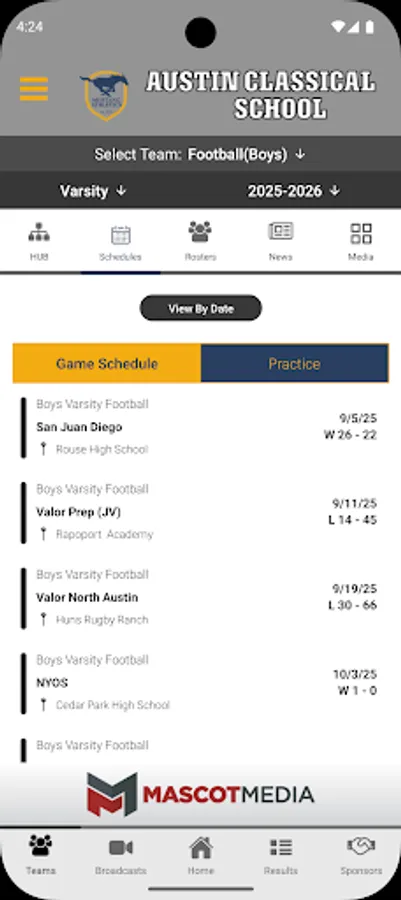Tap the Mascot Media sponsor banner
The height and width of the screenshot is (900, 401).
click(x=200, y=794)
